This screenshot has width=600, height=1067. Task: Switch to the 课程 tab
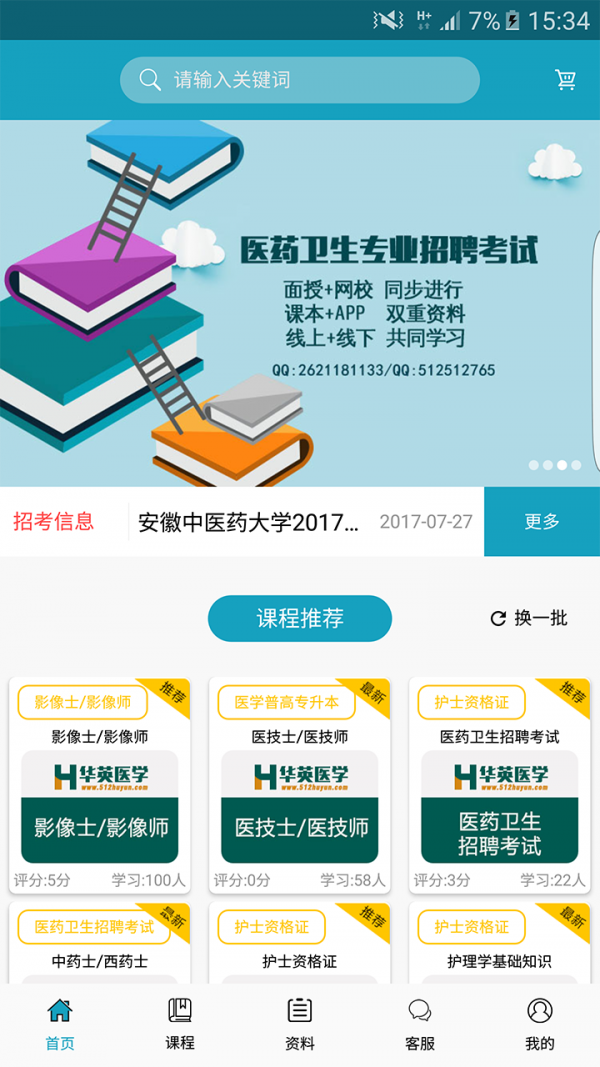(180, 1024)
